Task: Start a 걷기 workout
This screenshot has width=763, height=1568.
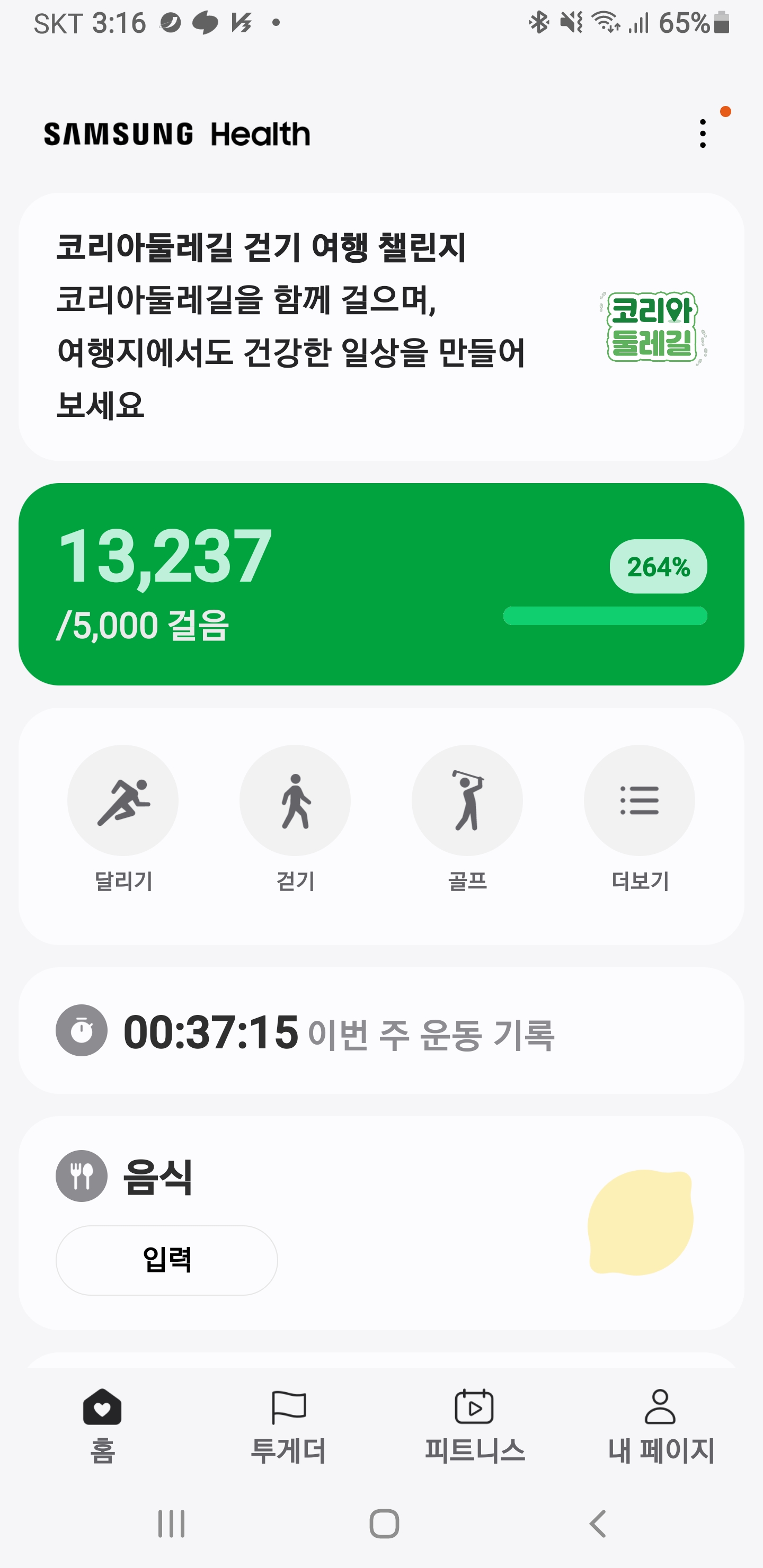Action: pyautogui.click(x=295, y=800)
